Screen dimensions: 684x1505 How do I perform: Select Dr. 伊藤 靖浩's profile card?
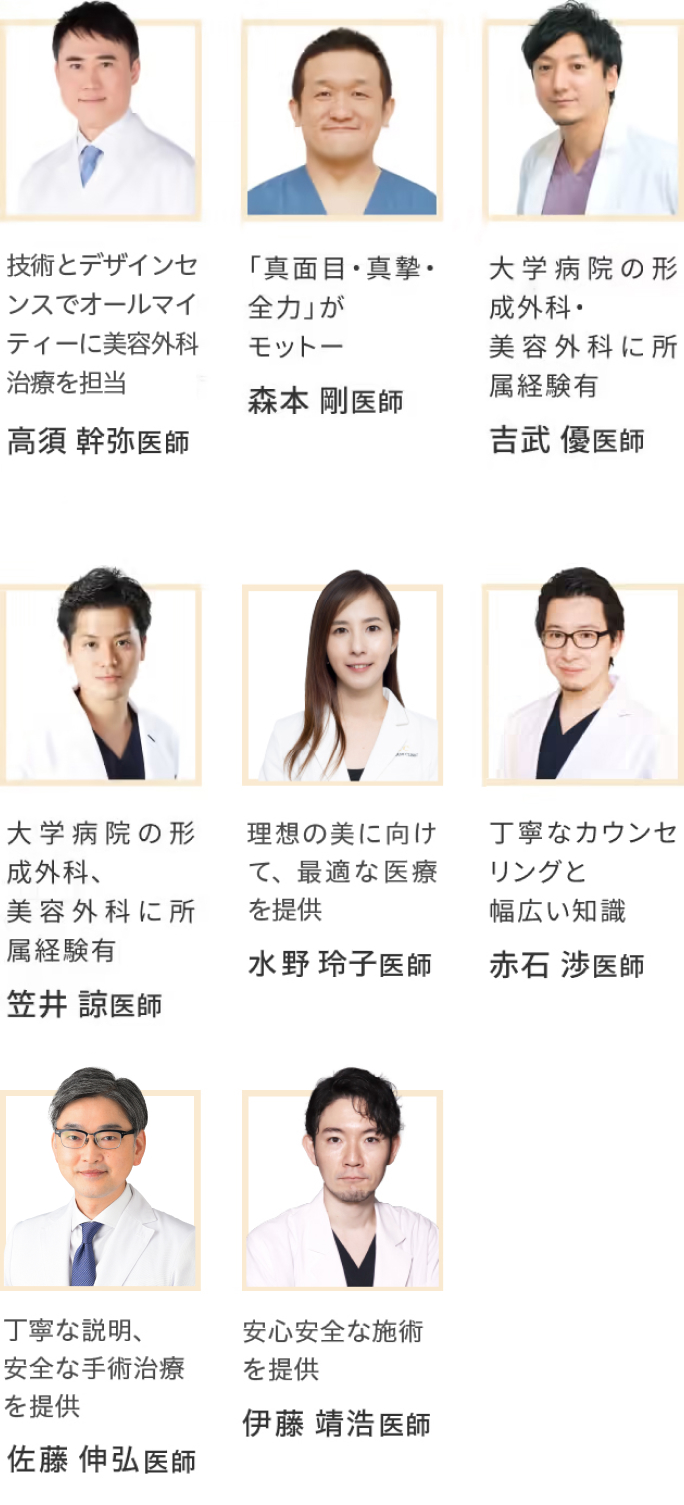tap(342, 1190)
